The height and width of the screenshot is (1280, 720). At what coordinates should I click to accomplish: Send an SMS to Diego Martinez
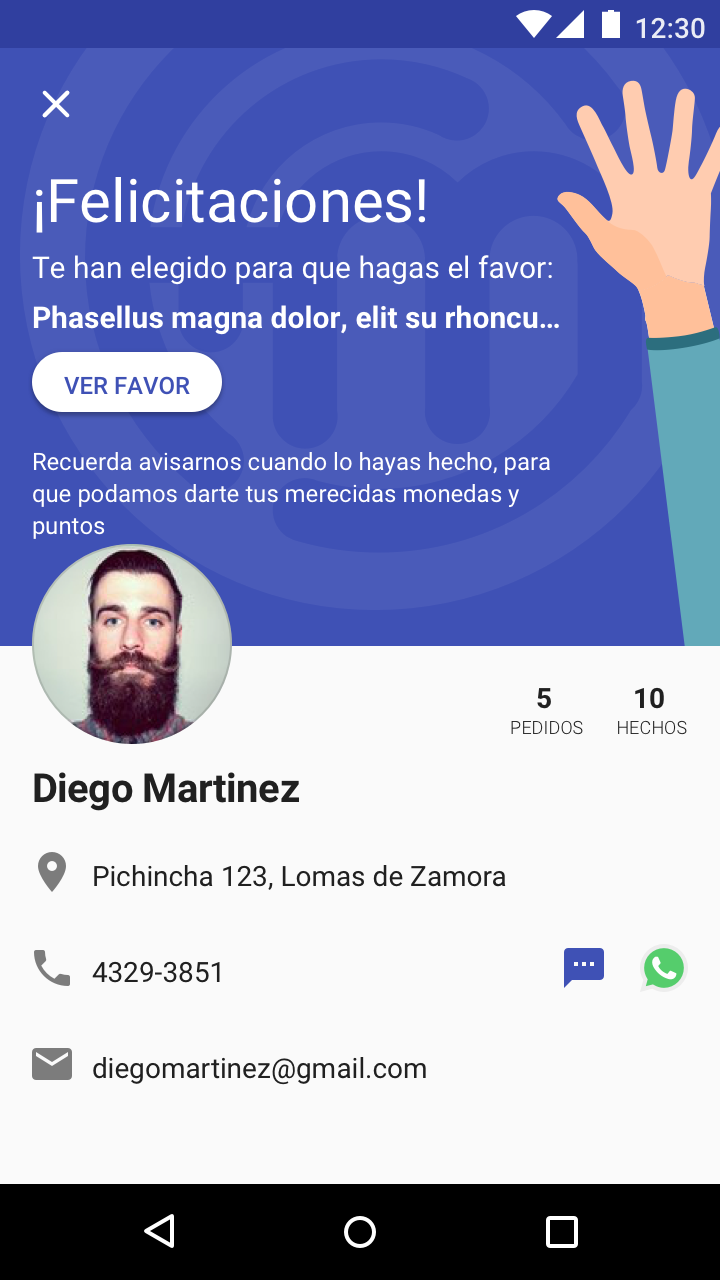tap(584, 968)
